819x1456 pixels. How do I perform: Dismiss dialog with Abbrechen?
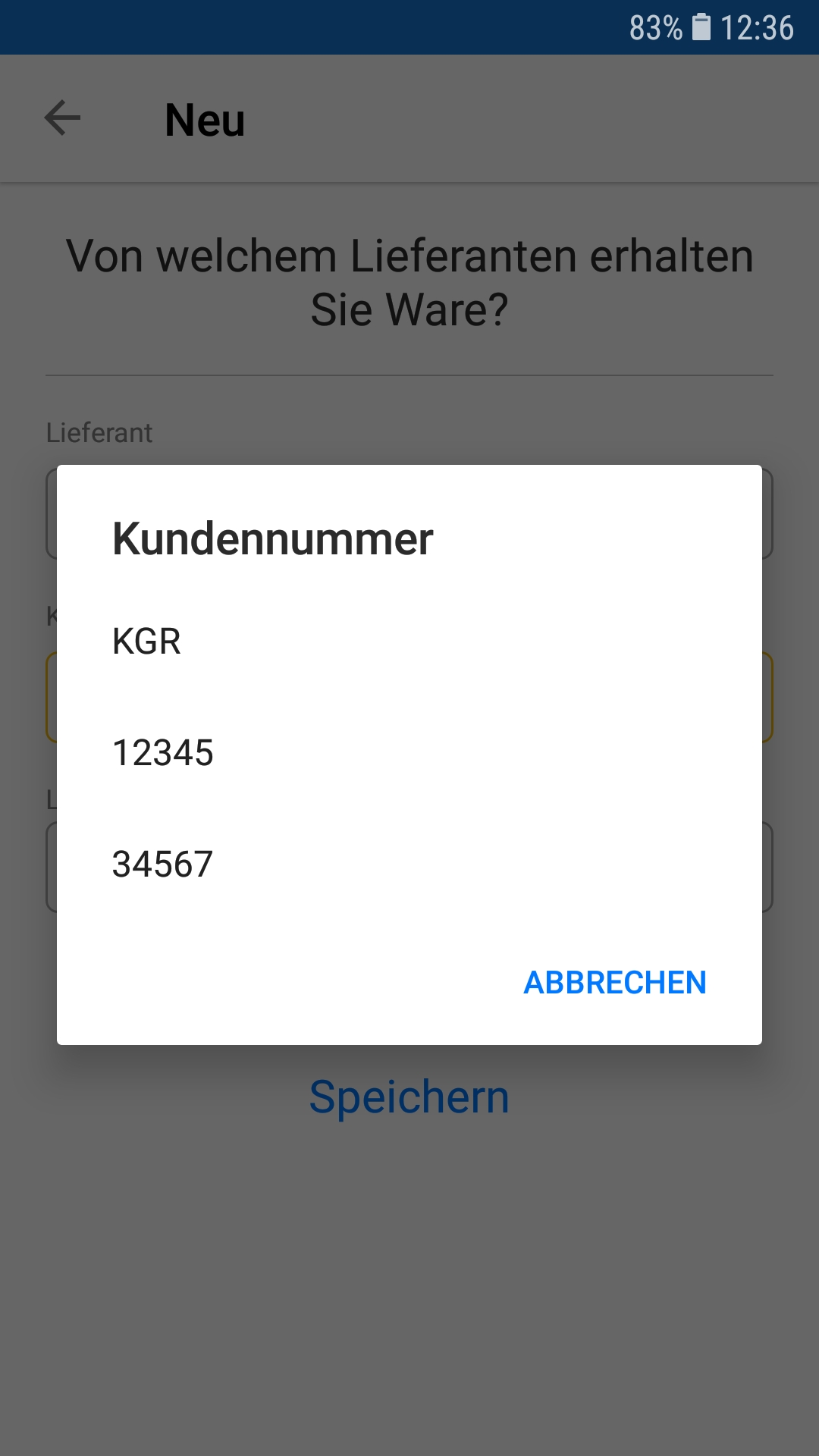pos(615,983)
